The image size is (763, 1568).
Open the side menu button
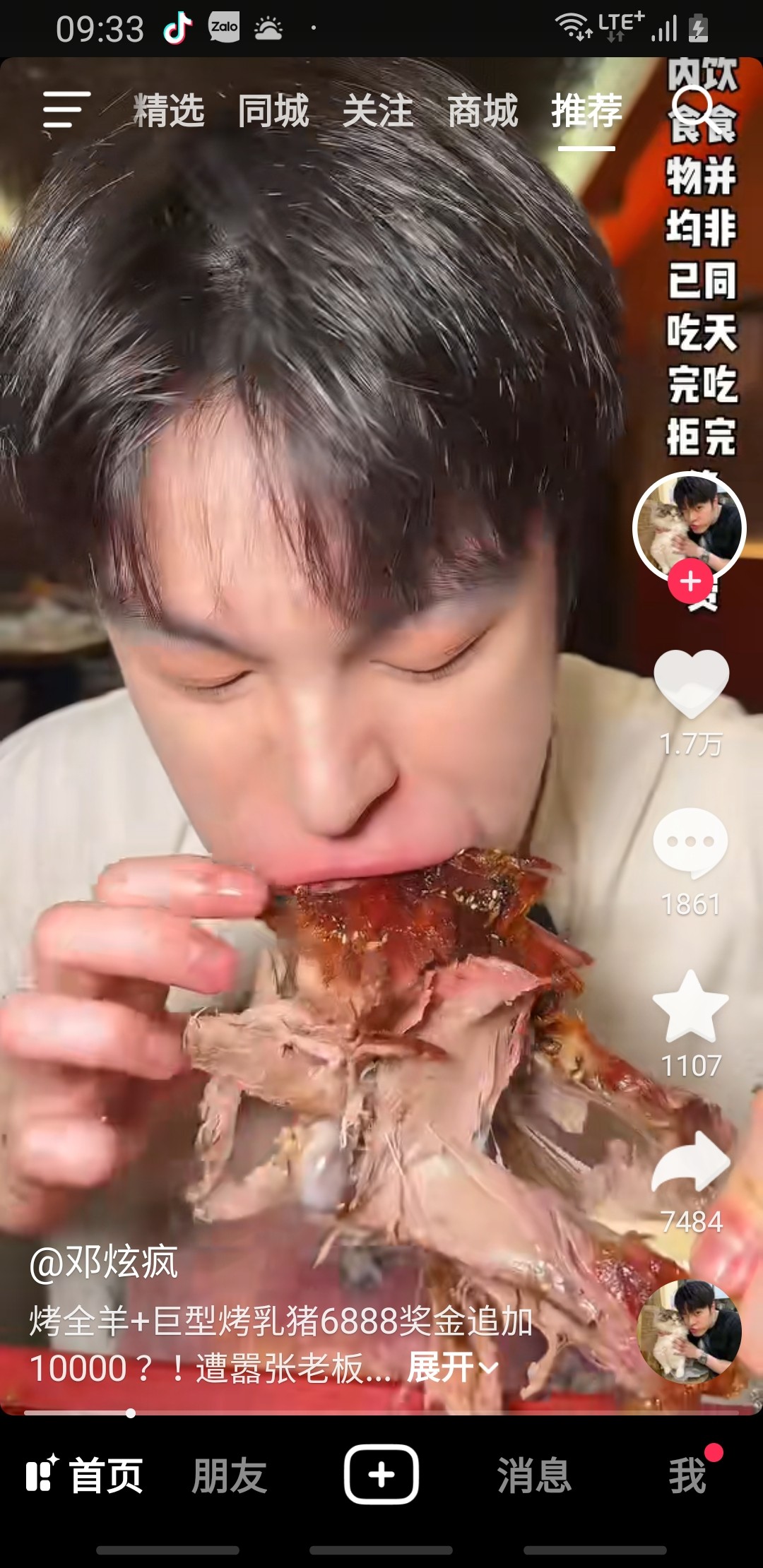pyautogui.click(x=66, y=109)
